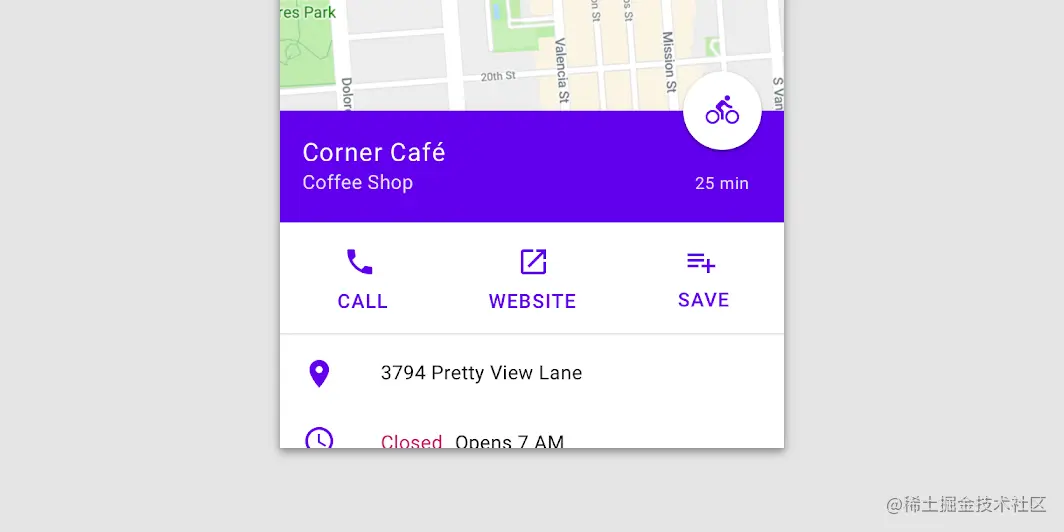Screen dimensions: 1064x532
Task: Open the café's website
Action: coord(532,279)
